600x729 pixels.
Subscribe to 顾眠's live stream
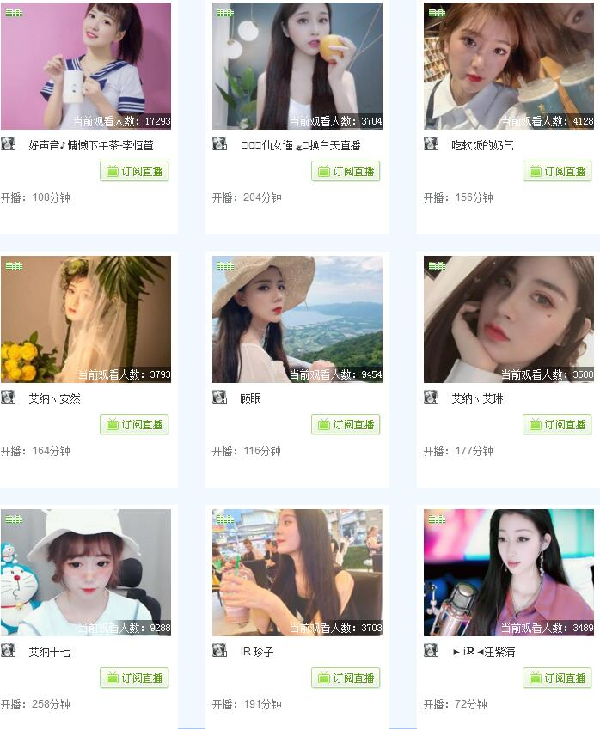tap(346, 425)
